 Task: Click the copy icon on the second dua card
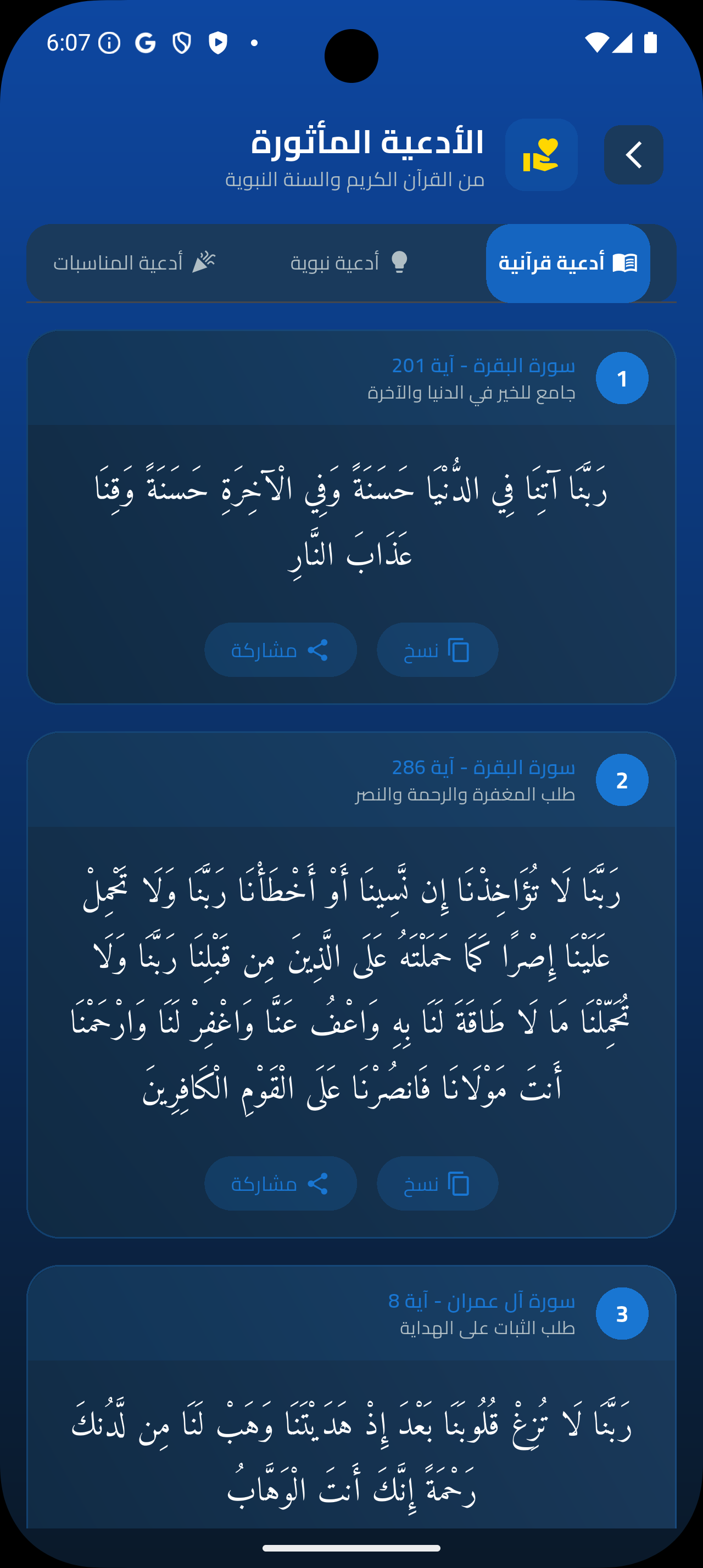coord(458,1183)
